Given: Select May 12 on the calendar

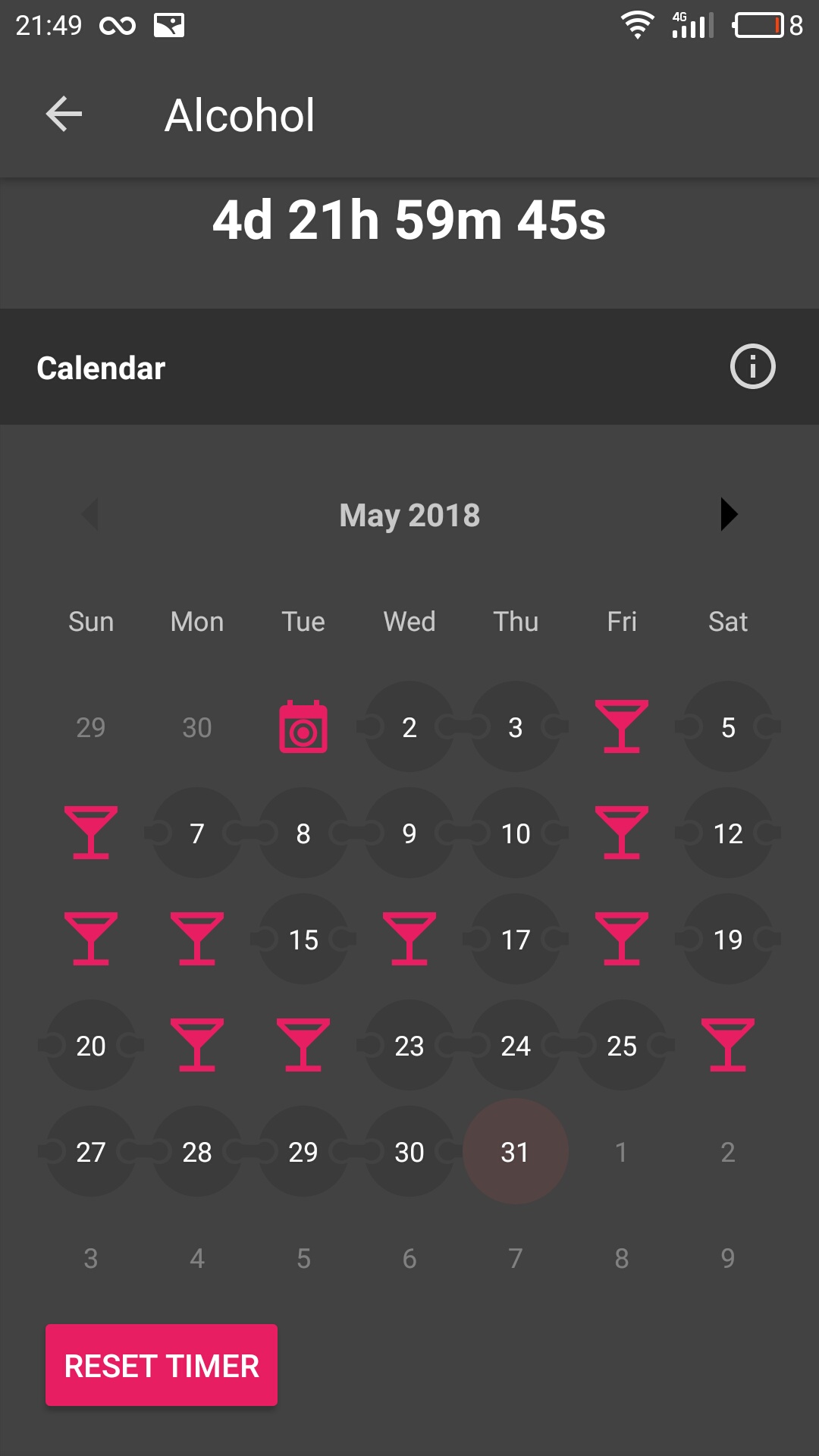Looking at the screenshot, I should [x=728, y=833].
